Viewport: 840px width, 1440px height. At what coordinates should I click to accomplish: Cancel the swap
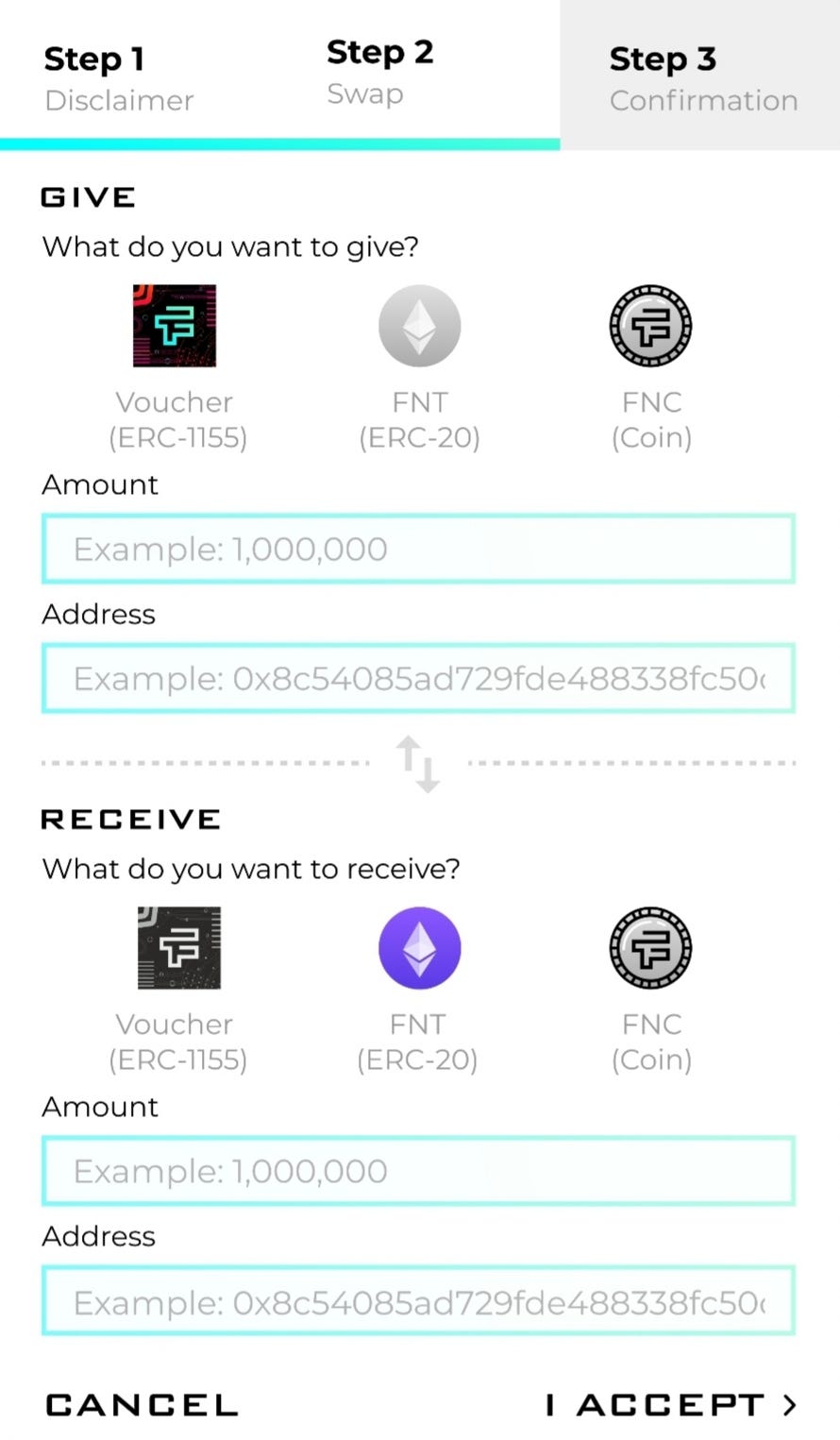(142, 1405)
